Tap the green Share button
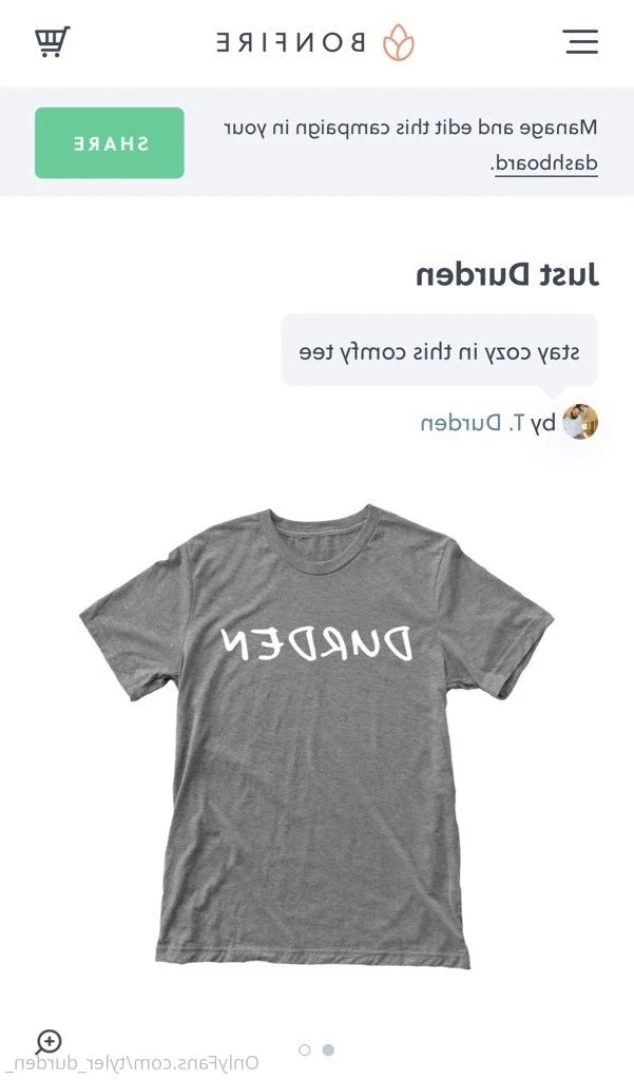This screenshot has height=1080, width=634. [110, 143]
